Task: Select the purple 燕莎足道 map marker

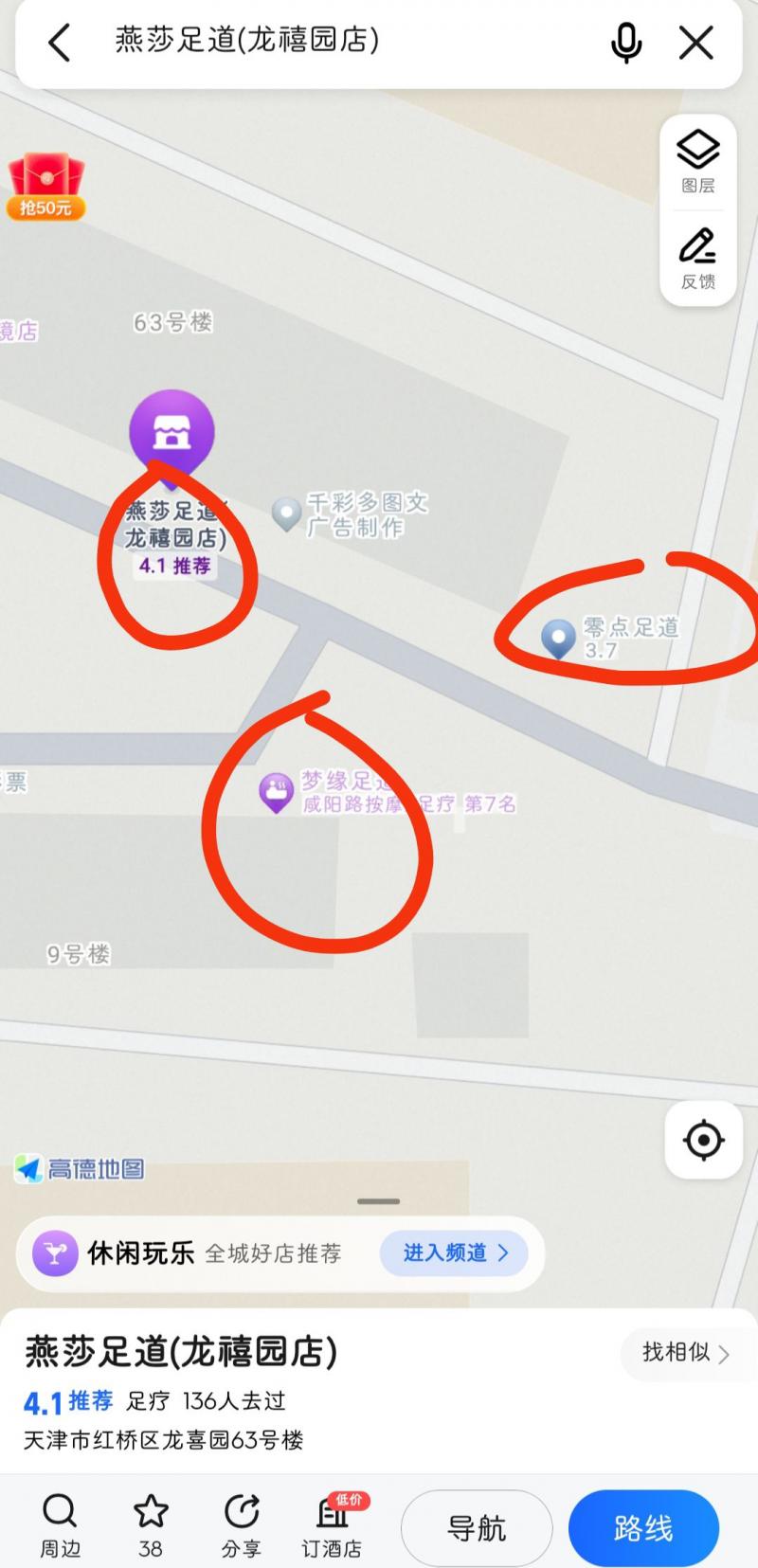Action: click(x=171, y=432)
